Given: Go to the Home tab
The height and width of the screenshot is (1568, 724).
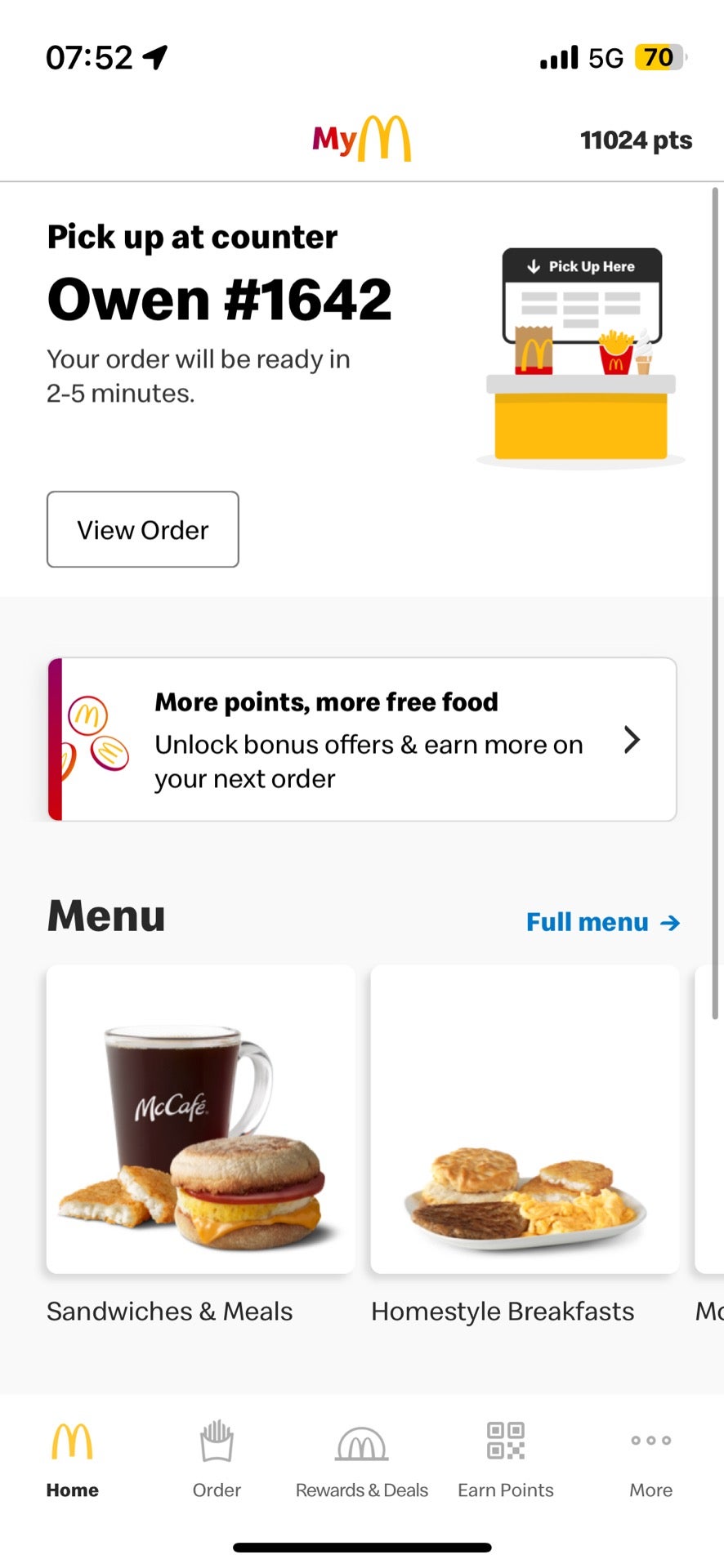Looking at the screenshot, I should [x=72, y=1459].
